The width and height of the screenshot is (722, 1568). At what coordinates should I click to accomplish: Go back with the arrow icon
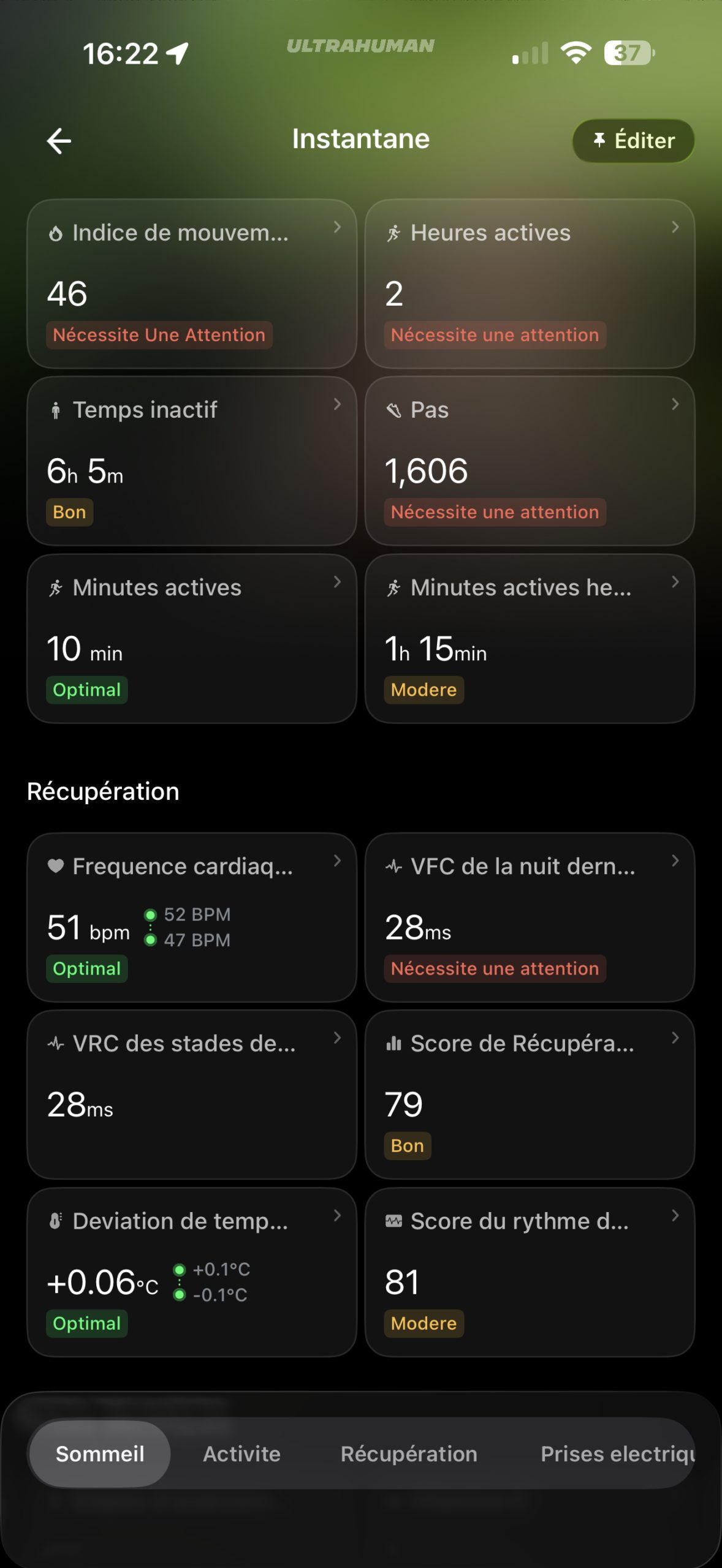tap(59, 141)
